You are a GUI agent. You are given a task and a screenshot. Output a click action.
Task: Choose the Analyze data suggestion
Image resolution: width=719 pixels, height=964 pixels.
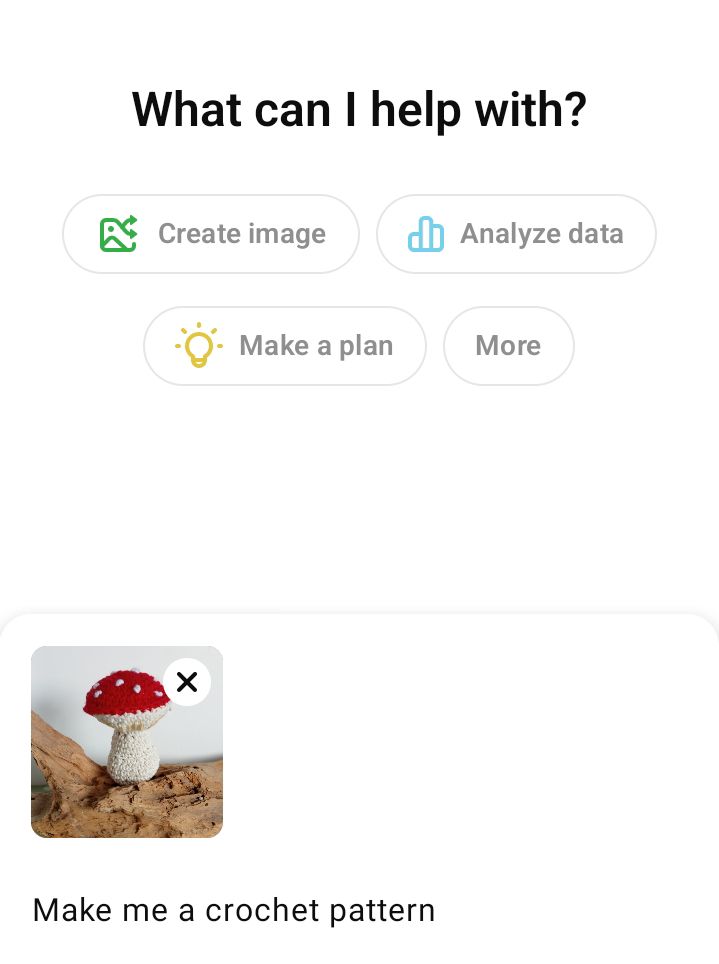tap(516, 234)
